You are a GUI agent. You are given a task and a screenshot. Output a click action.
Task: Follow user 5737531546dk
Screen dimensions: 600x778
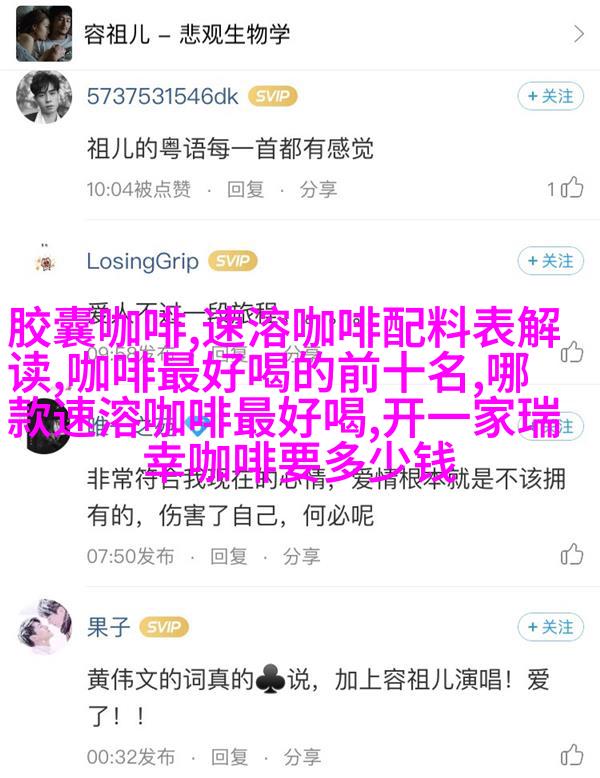point(550,96)
